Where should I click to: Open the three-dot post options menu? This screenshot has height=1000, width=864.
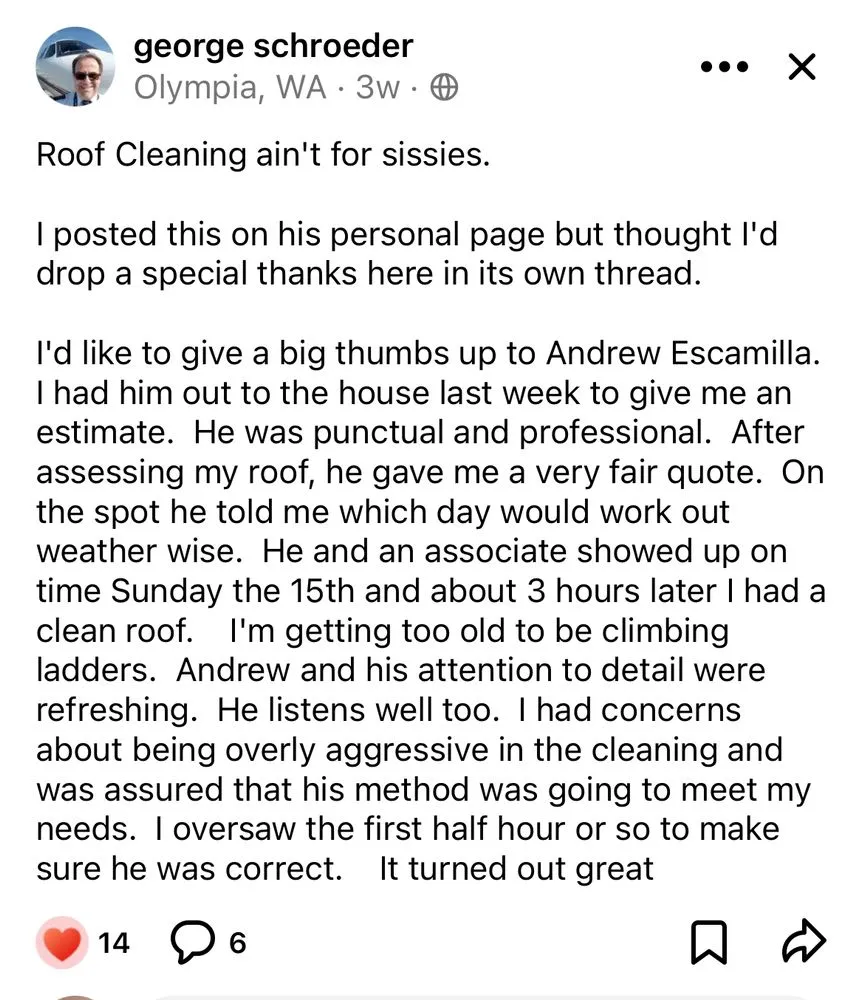(725, 67)
